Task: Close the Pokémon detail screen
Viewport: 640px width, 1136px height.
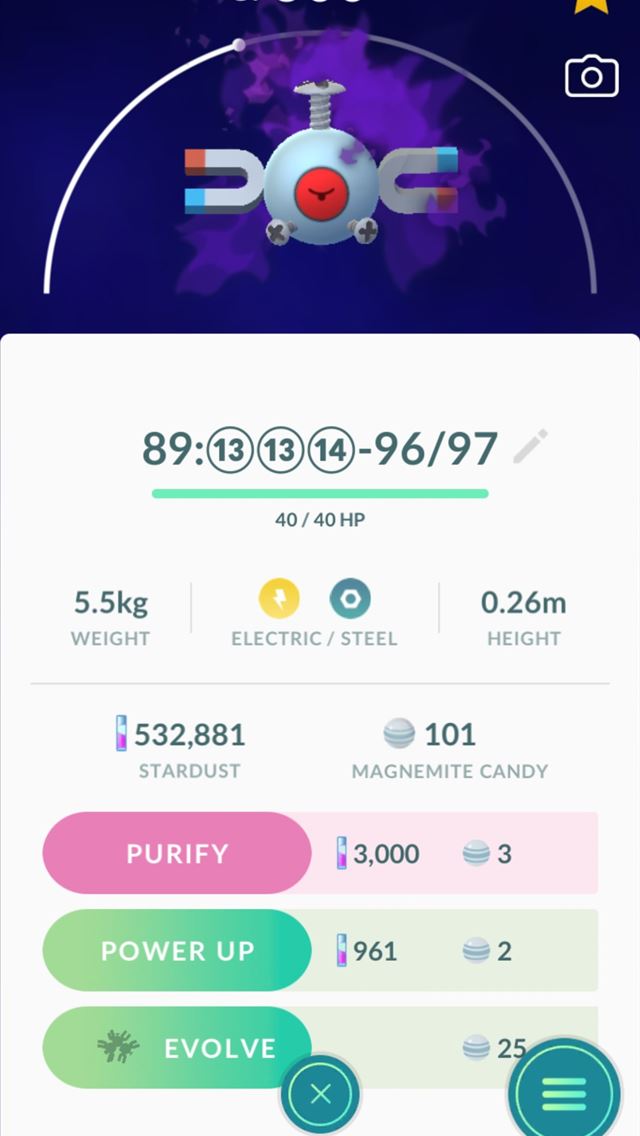Action: (x=320, y=1094)
